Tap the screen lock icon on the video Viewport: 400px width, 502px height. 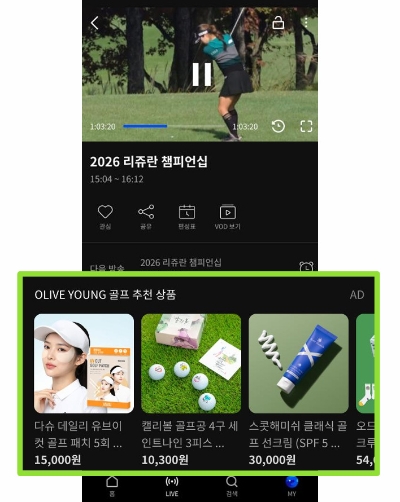pos(278,23)
